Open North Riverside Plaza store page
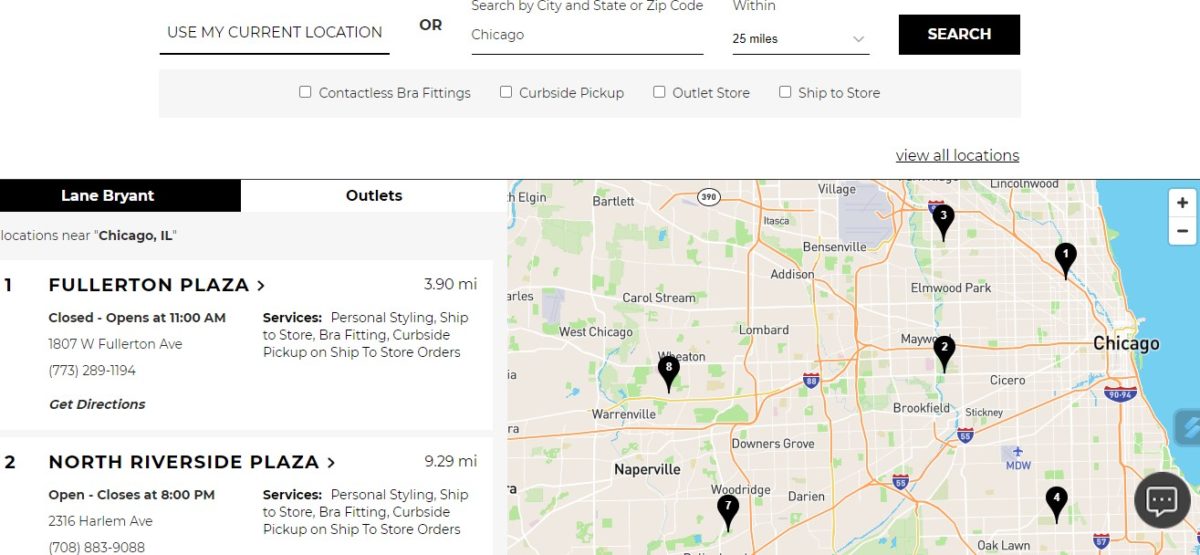 point(191,462)
